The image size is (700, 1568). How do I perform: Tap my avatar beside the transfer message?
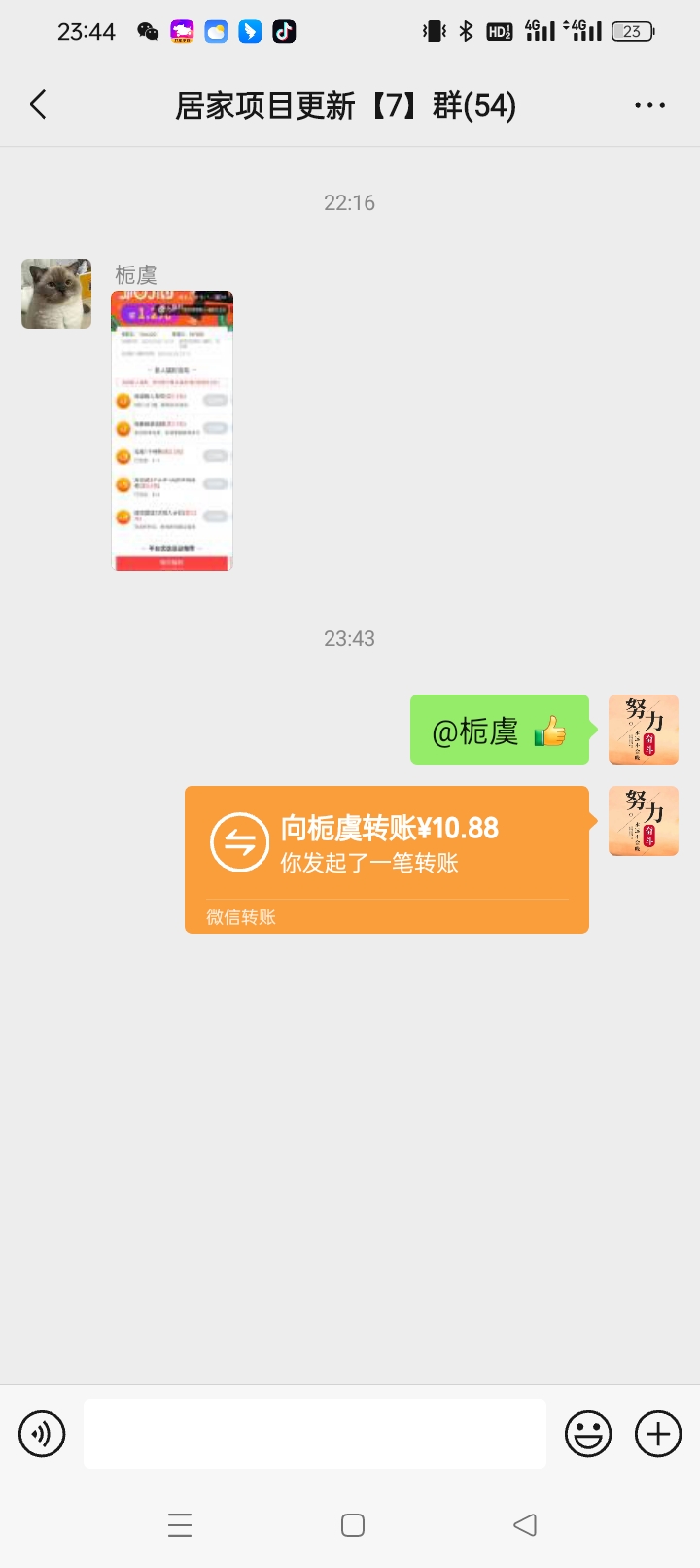[x=643, y=821]
